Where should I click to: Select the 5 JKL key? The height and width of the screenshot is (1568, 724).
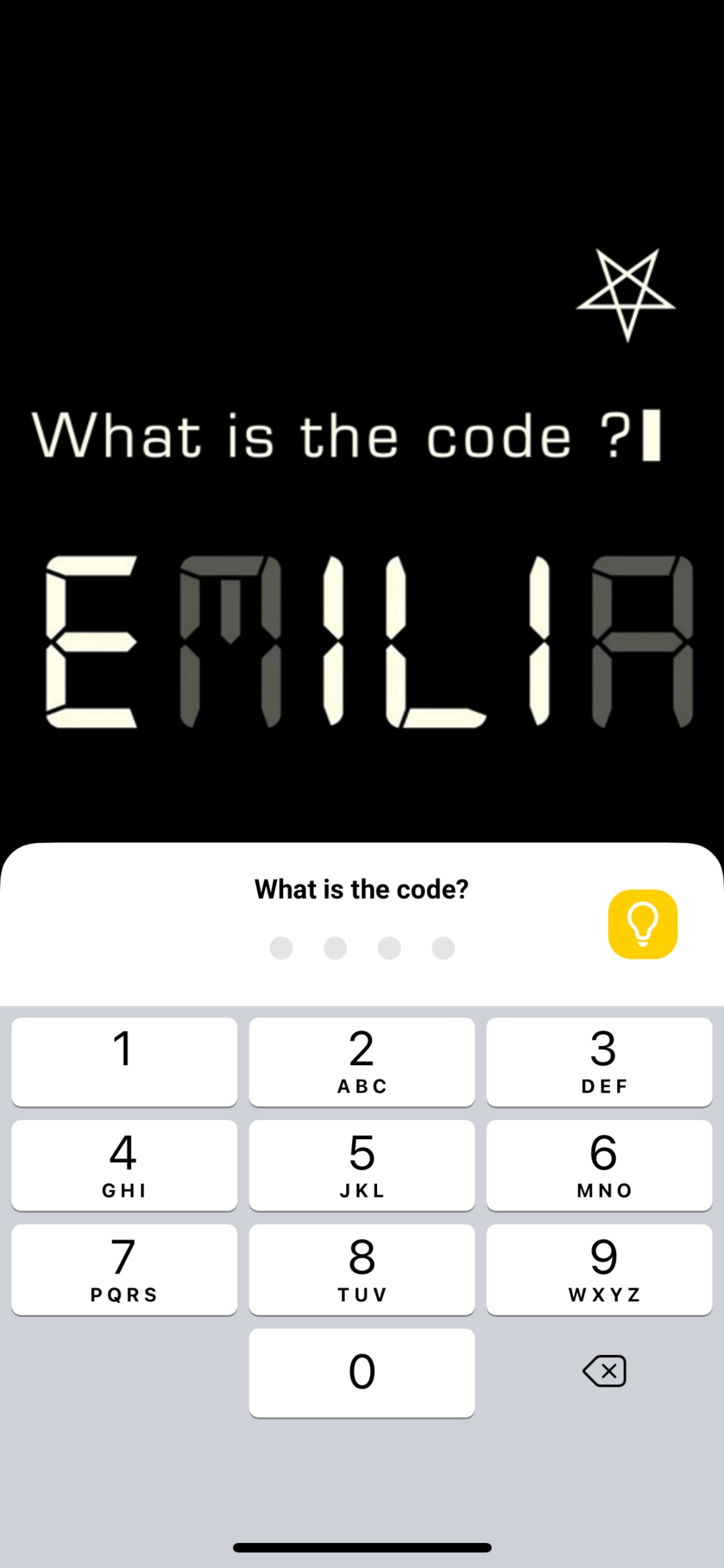click(x=361, y=1165)
